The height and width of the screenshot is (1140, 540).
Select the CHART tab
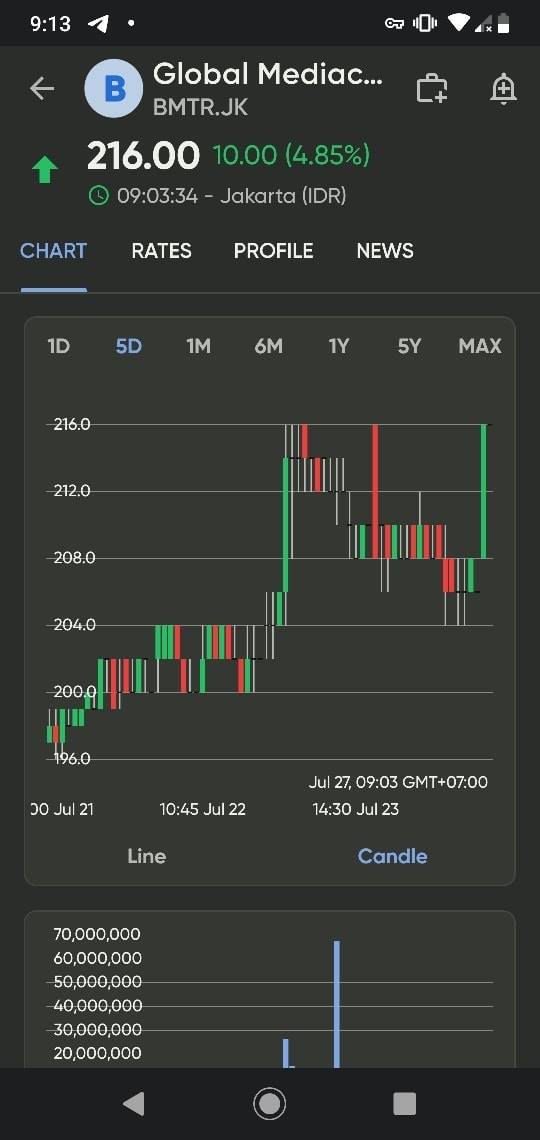[53, 251]
